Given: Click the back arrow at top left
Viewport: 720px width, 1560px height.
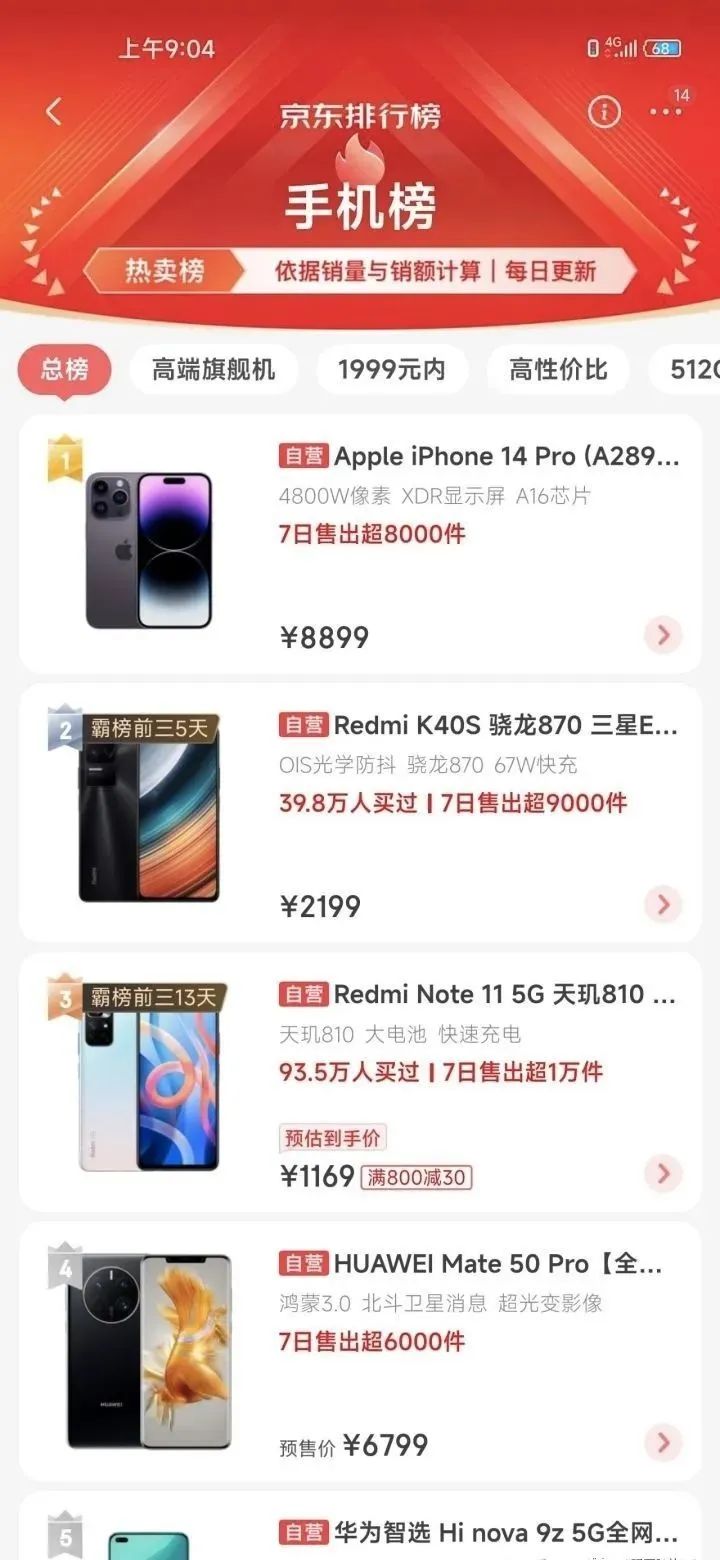Looking at the screenshot, I should click(54, 110).
